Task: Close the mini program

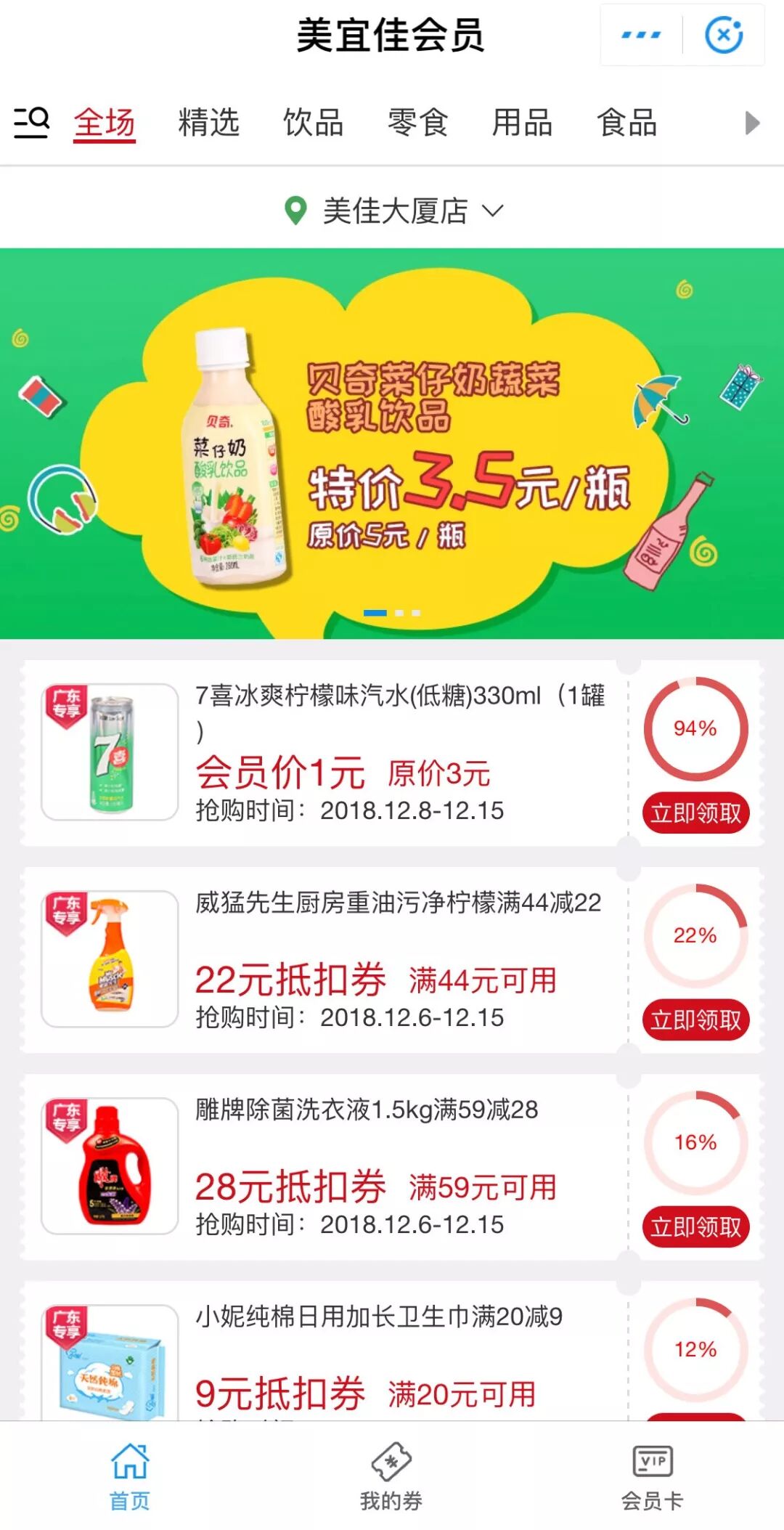Action: pyautogui.click(x=724, y=35)
